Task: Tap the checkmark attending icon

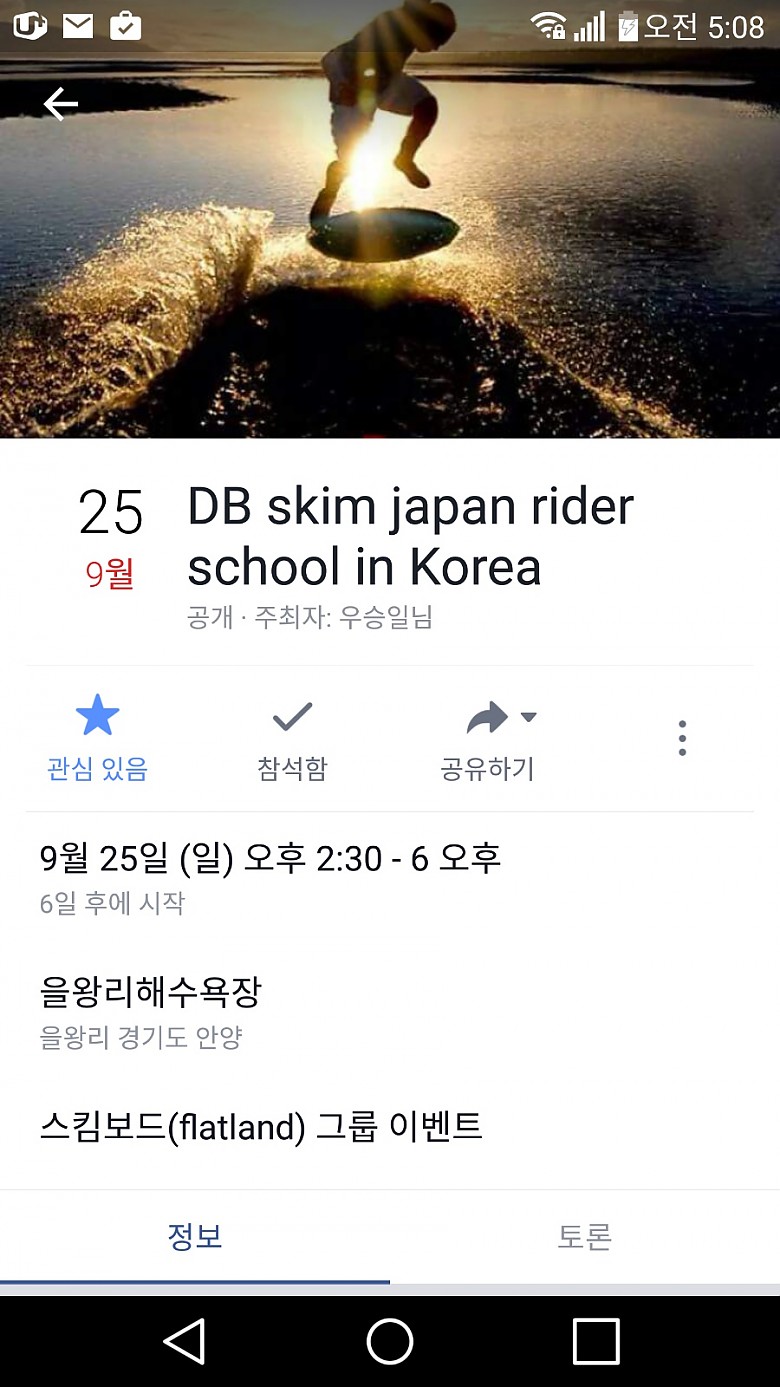Action: [x=291, y=714]
